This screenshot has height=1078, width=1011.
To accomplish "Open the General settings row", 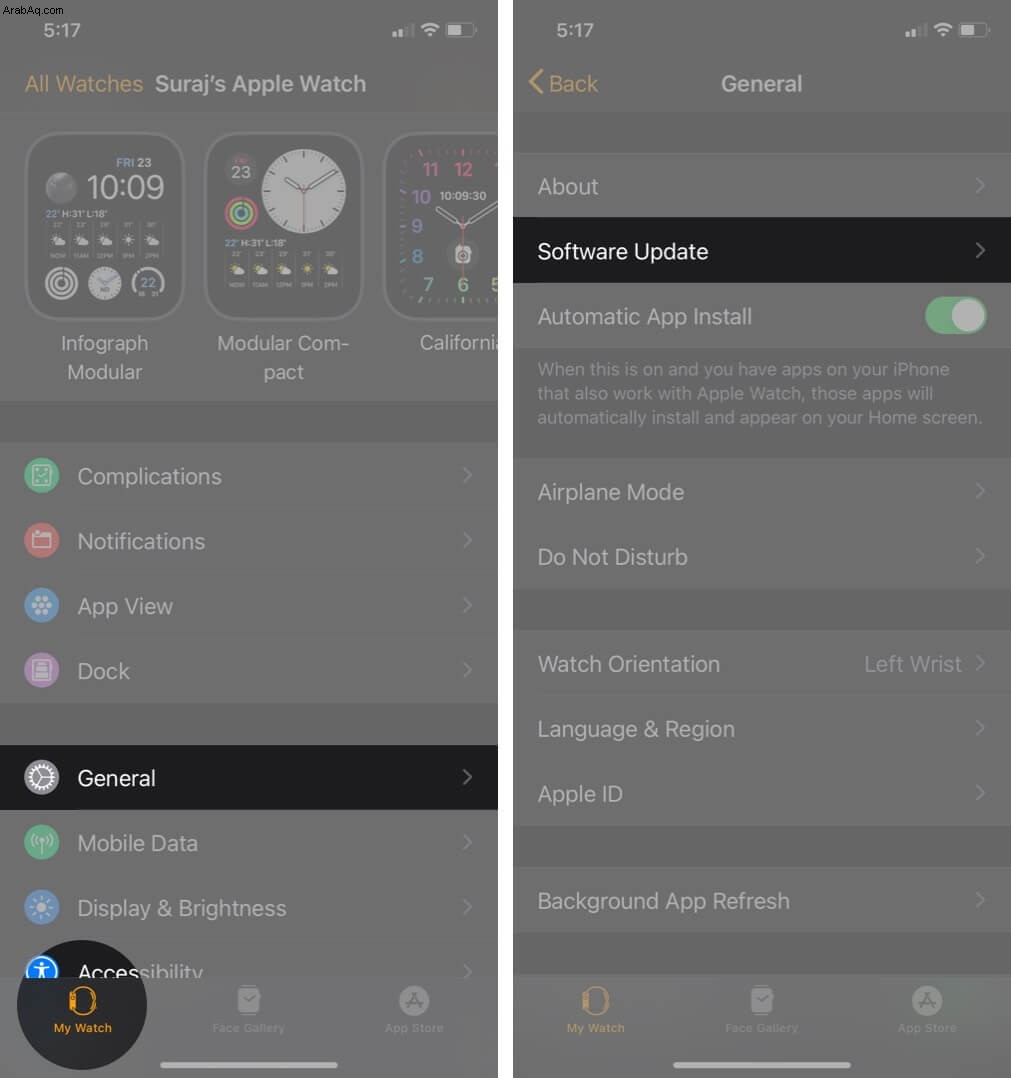I will click(249, 777).
